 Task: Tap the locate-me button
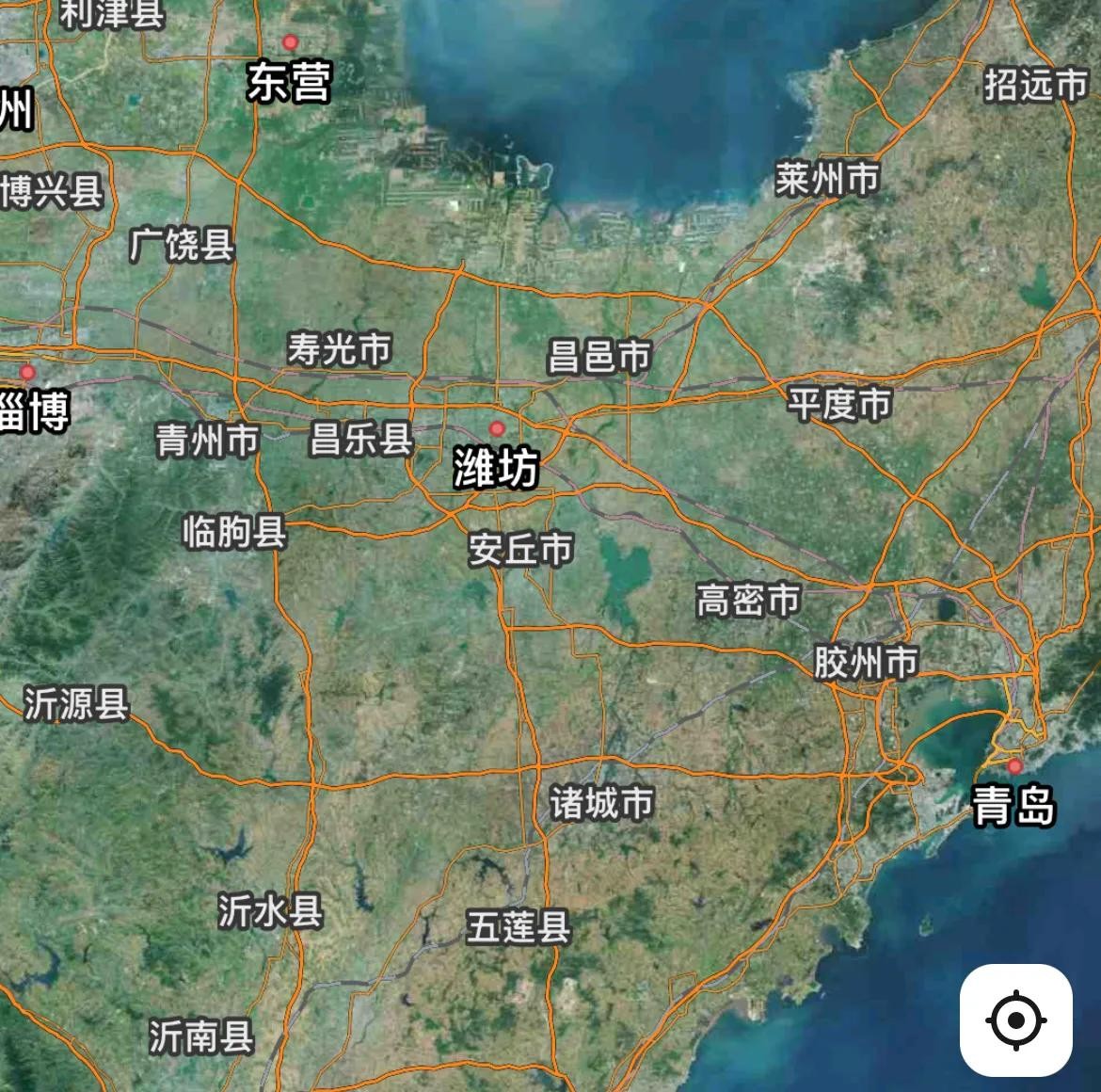pyautogui.click(x=1015, y=1020)
